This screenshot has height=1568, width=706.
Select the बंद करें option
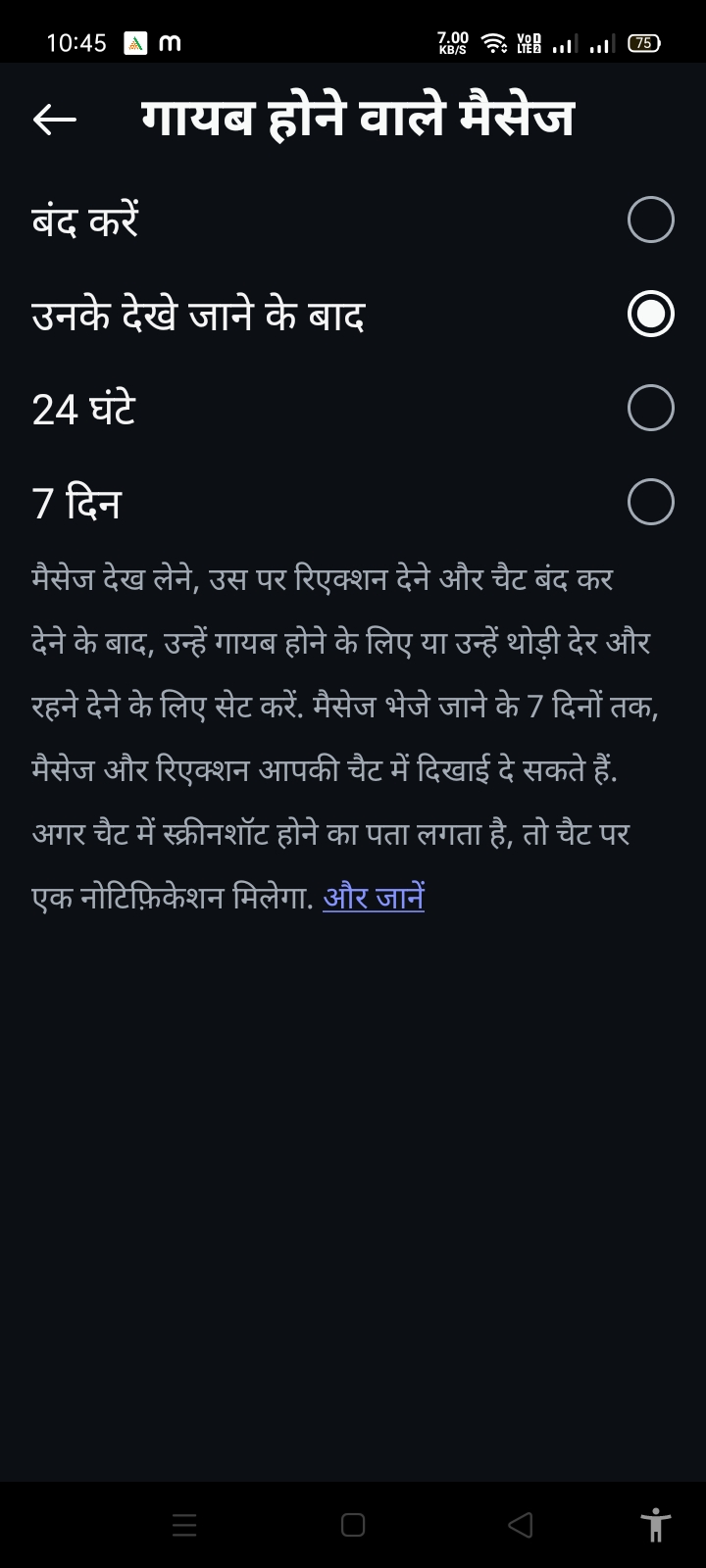[353, 220]
